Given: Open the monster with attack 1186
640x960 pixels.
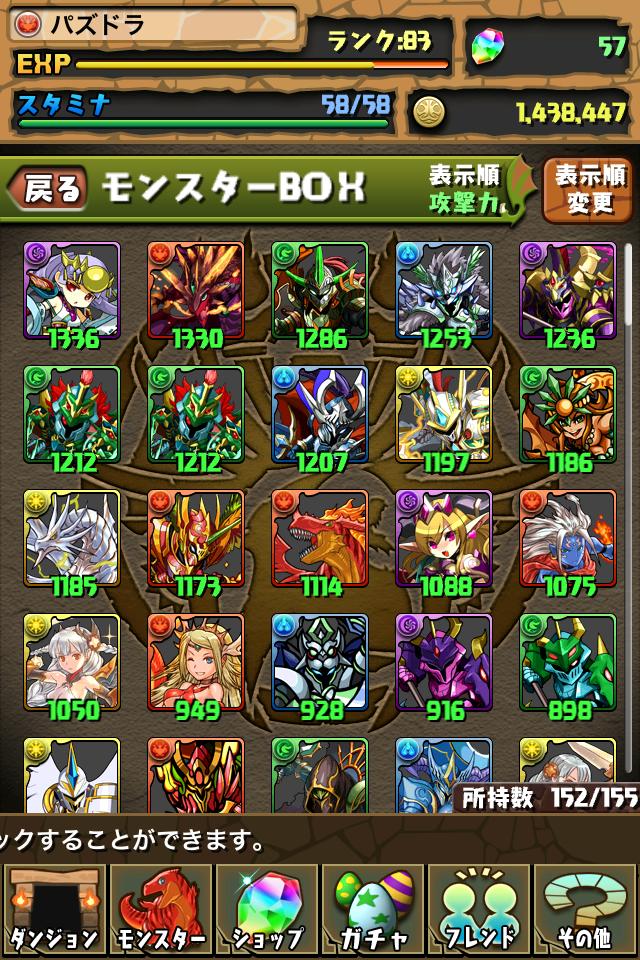Looking at the screenshot, I should click(x=567, y=415).
